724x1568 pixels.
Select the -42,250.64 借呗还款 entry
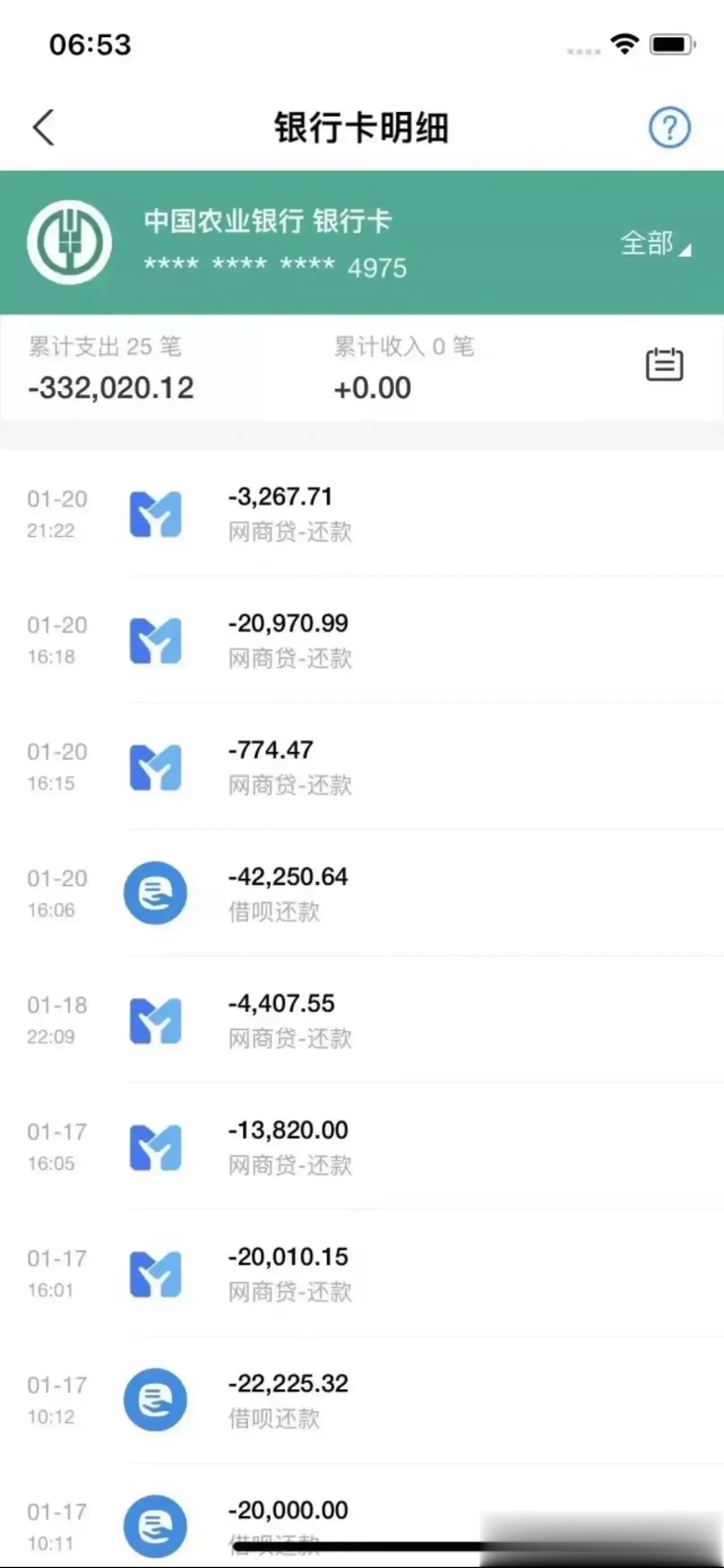tap(361, 893)
